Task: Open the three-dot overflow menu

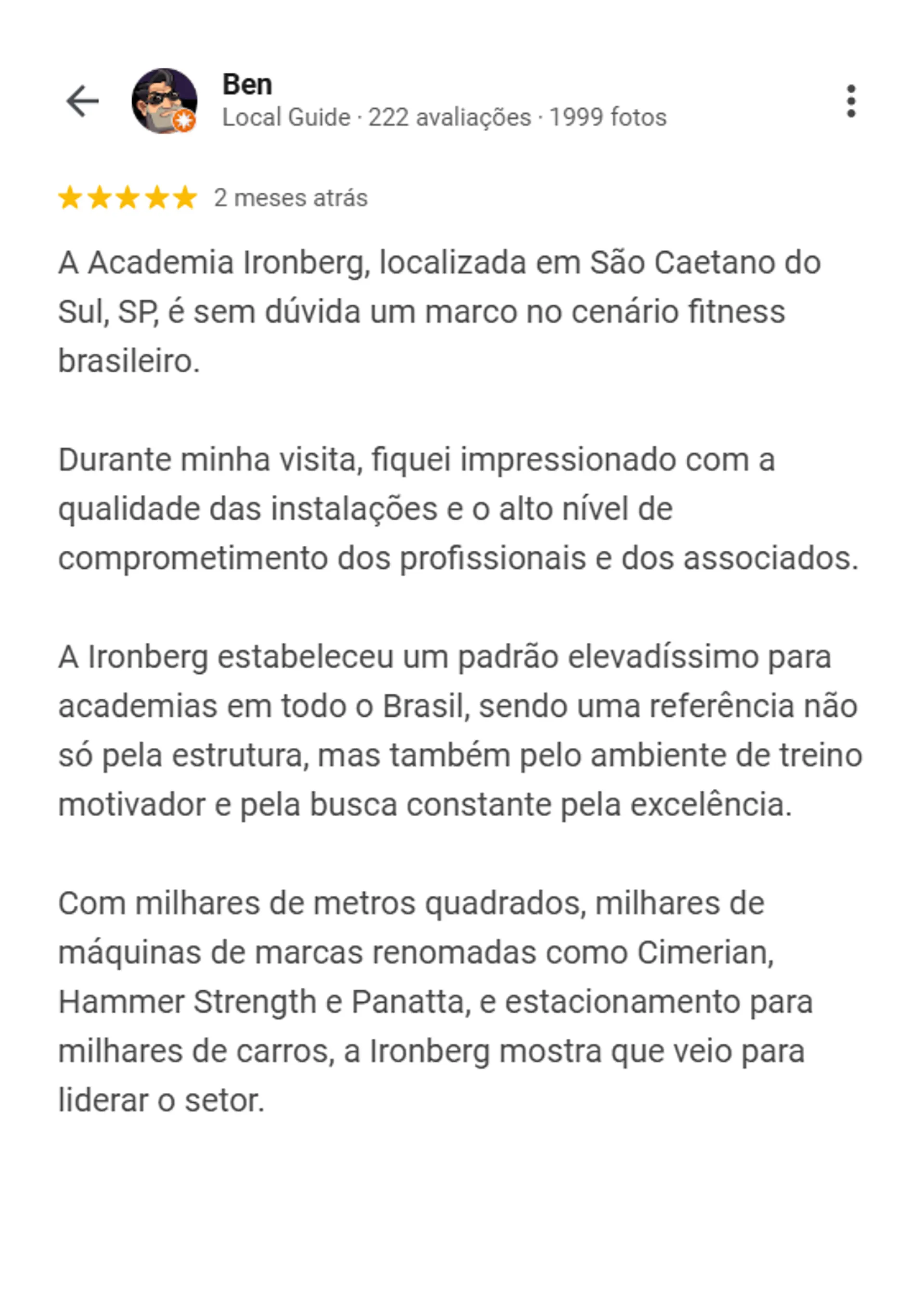Action: (851, 101)
